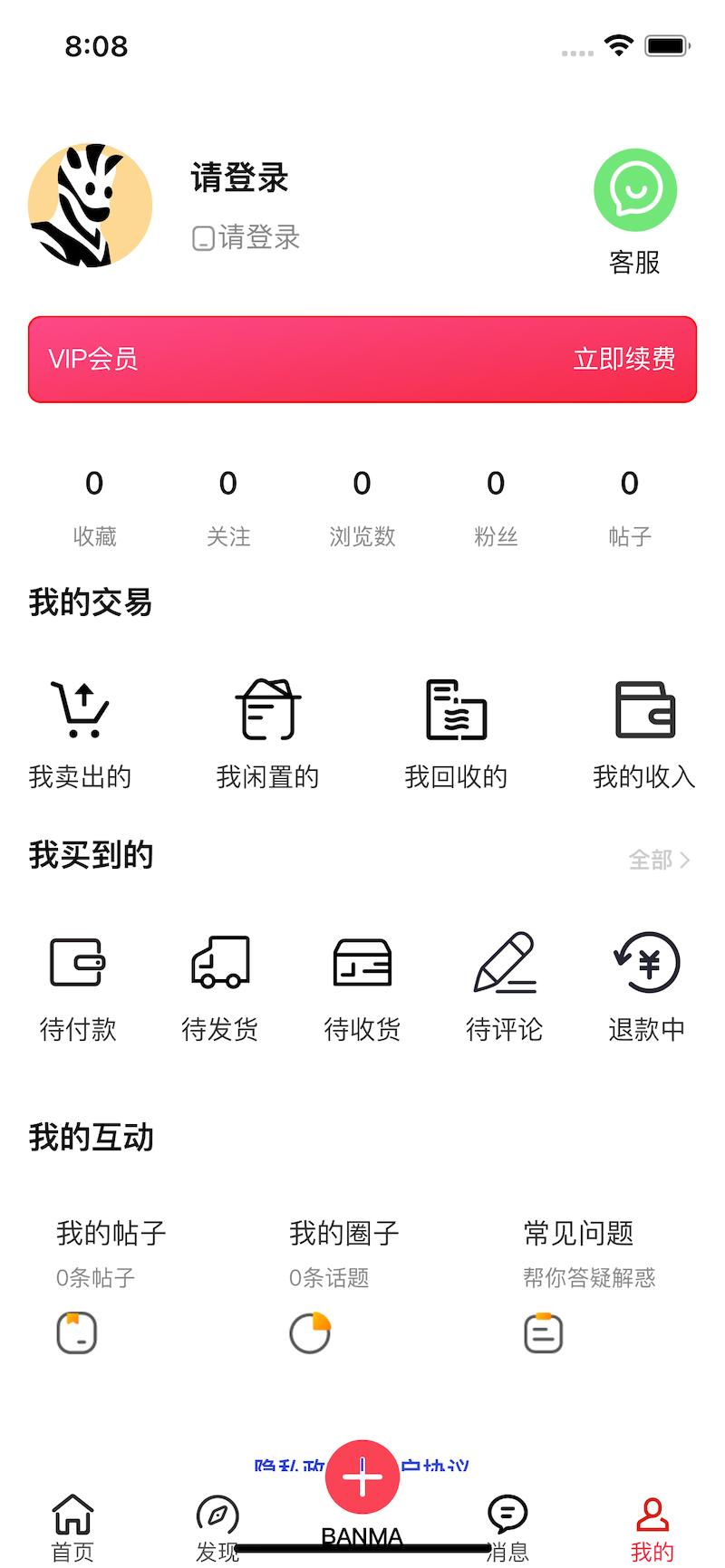Switch to the 消息 messages tab
Viewport: 725px width, 1568px height.
pyautogui.click(x=507, y=1526)
